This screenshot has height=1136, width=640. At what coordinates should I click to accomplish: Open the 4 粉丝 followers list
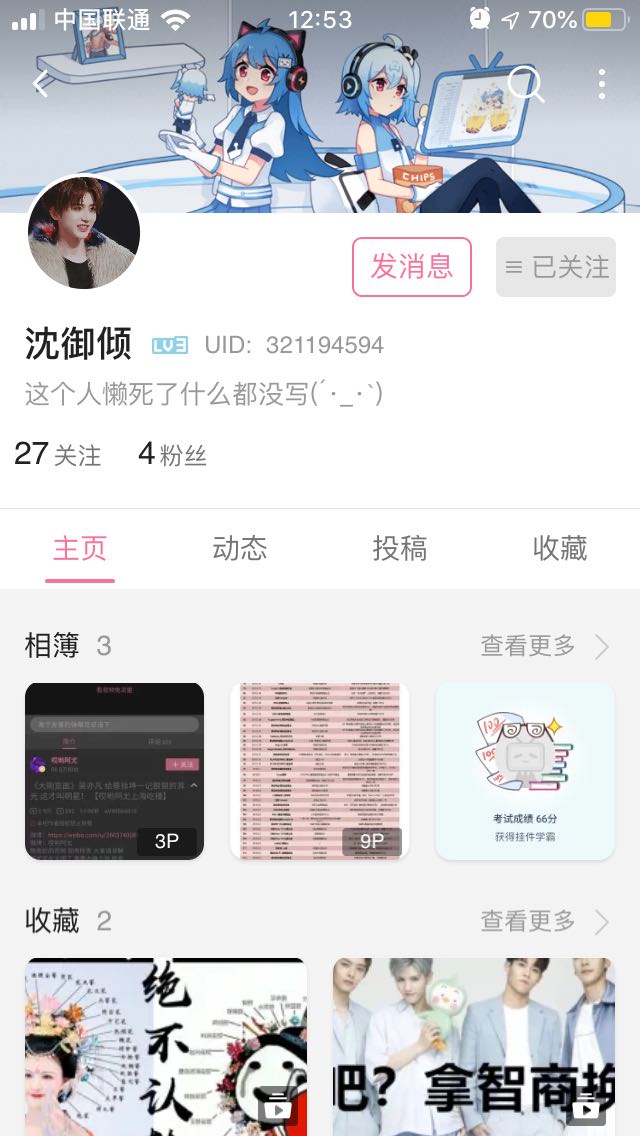coord(172,454)
